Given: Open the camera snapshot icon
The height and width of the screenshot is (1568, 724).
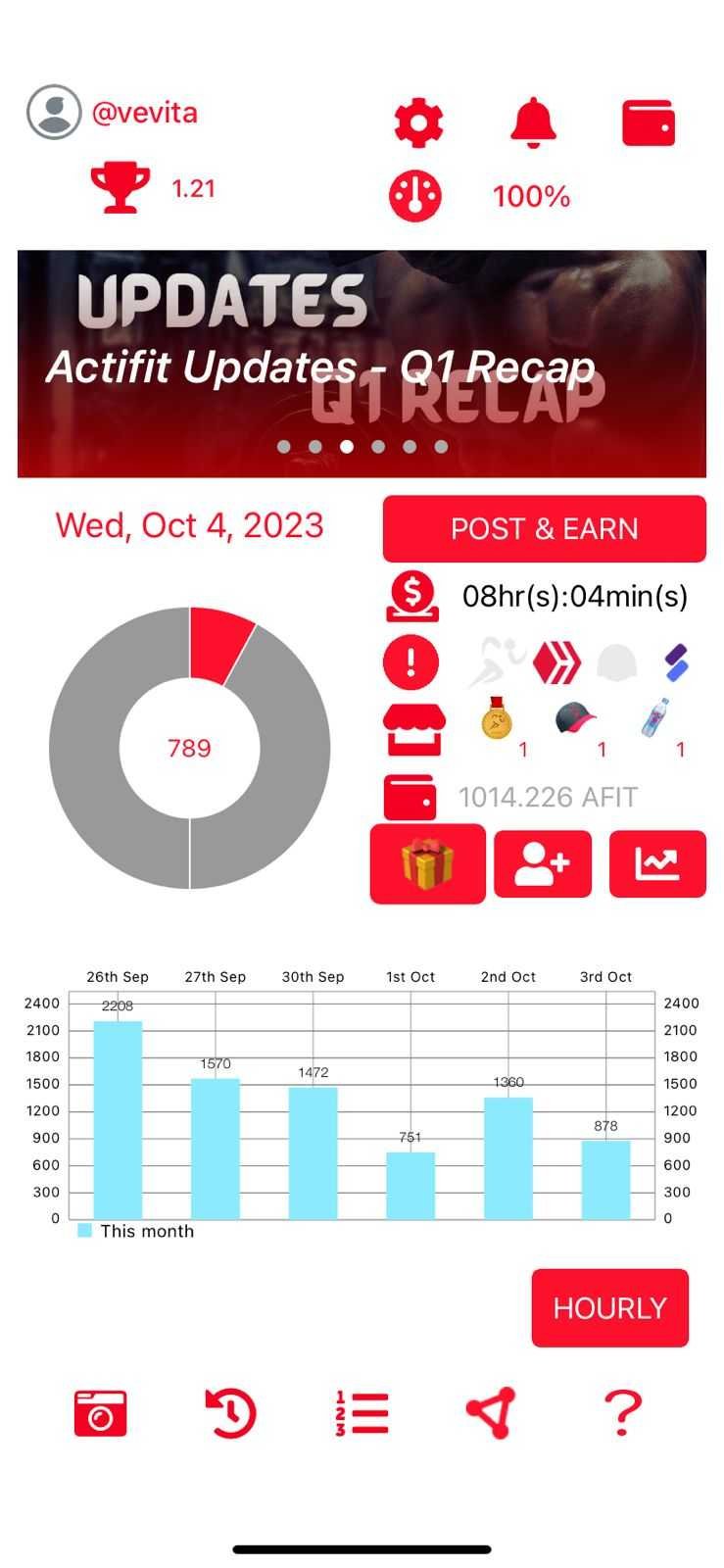Looking at the screenshot, I should (101, 1413).
